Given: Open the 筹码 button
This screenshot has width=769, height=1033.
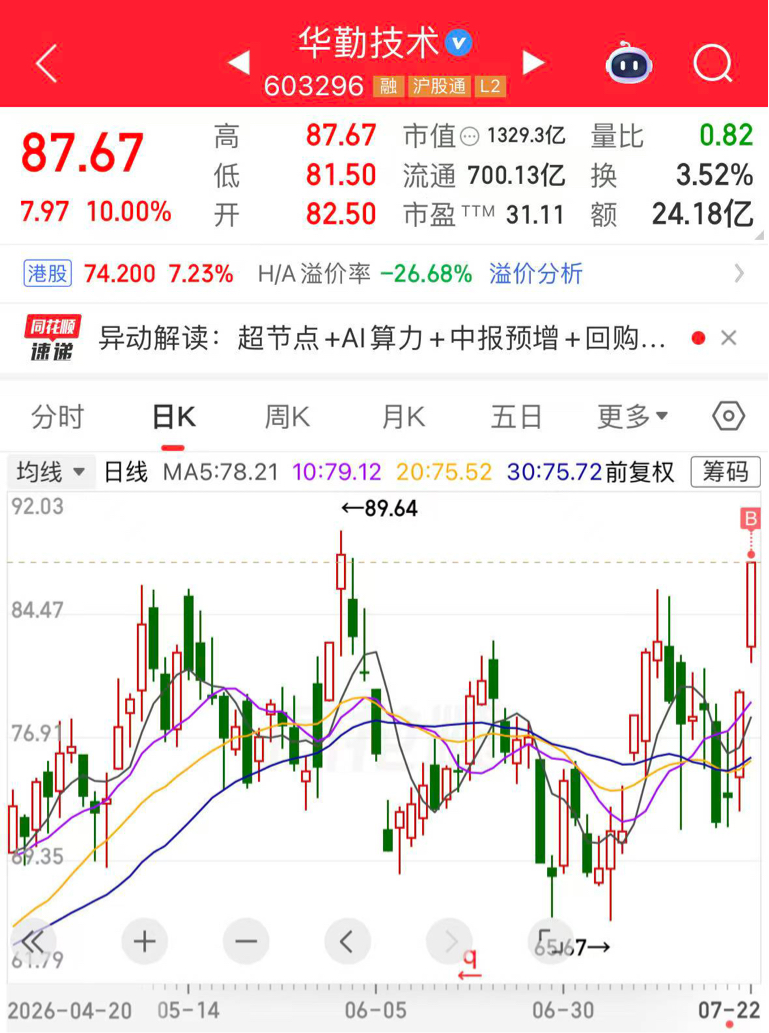Looking at the screenshot, I should [725, 472].
